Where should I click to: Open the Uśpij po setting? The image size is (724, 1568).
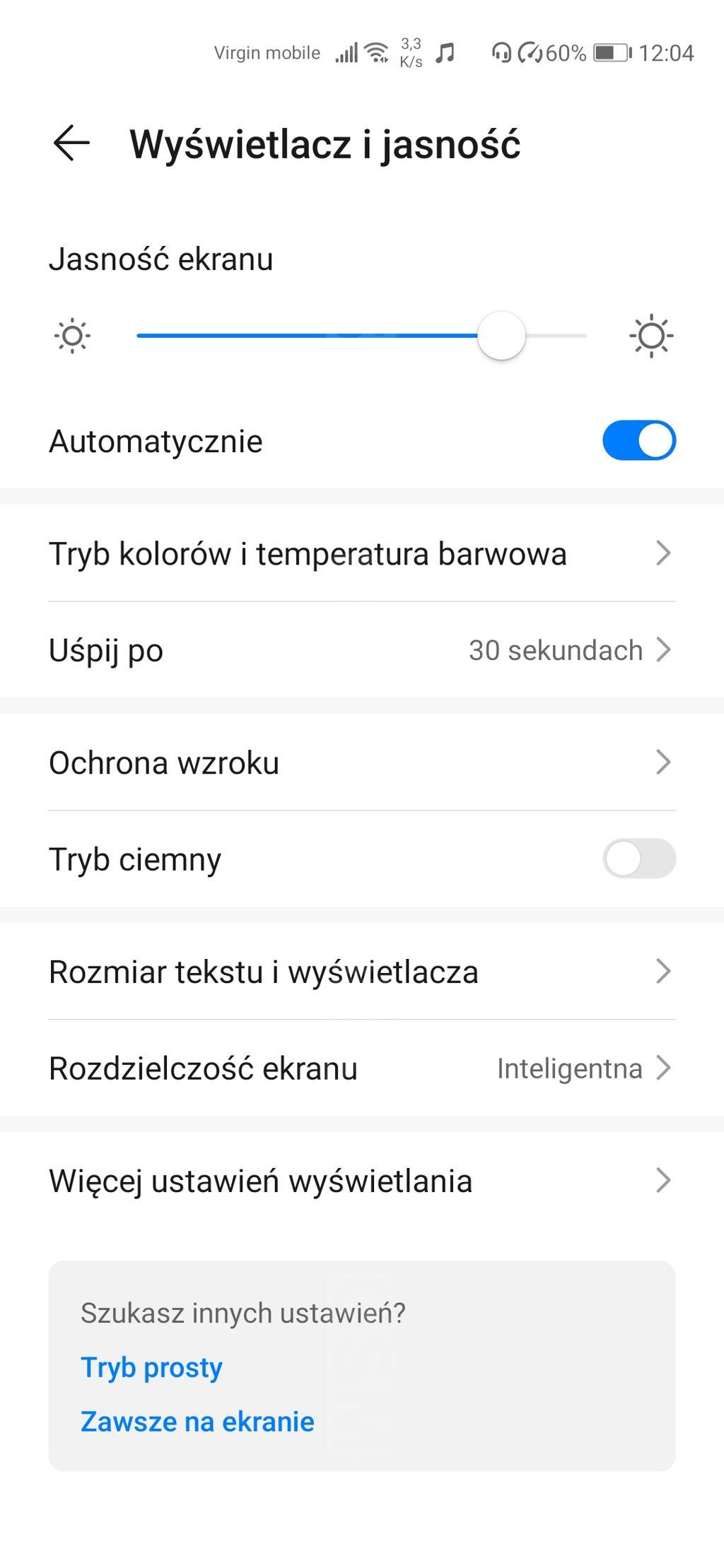pyautogui.click(x=361, y=650)
